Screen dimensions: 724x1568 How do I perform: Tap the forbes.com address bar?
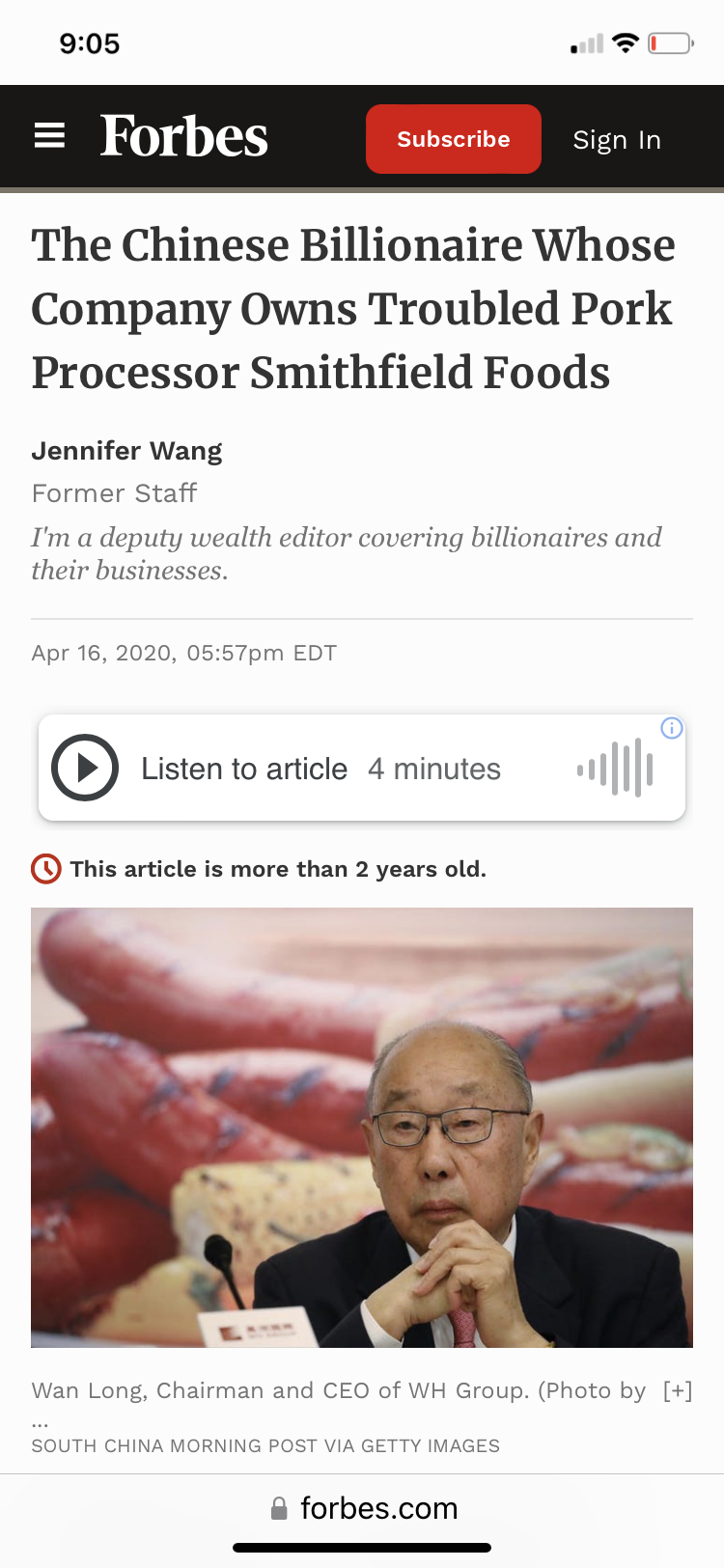point(362,1508)
